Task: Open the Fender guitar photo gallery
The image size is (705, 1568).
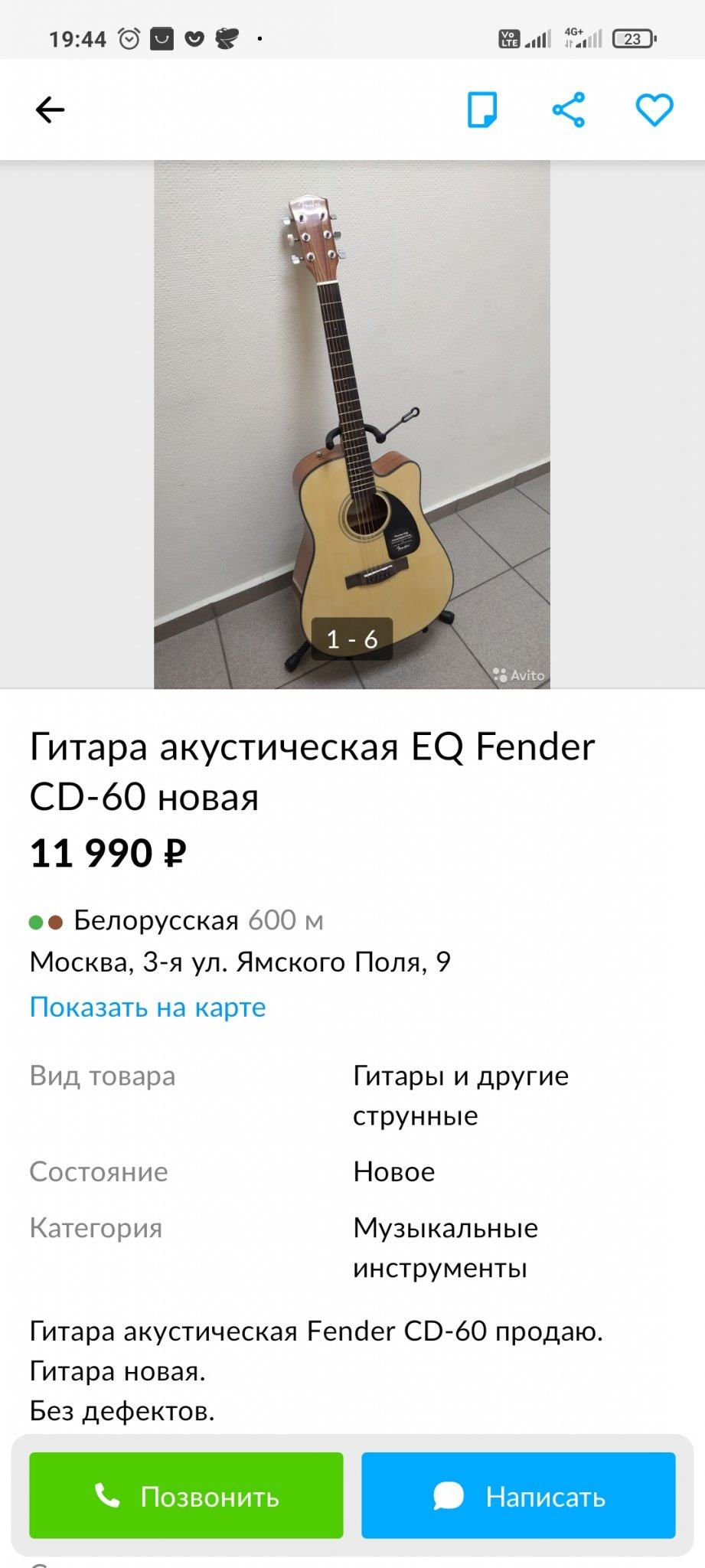Action: (352, 424)
